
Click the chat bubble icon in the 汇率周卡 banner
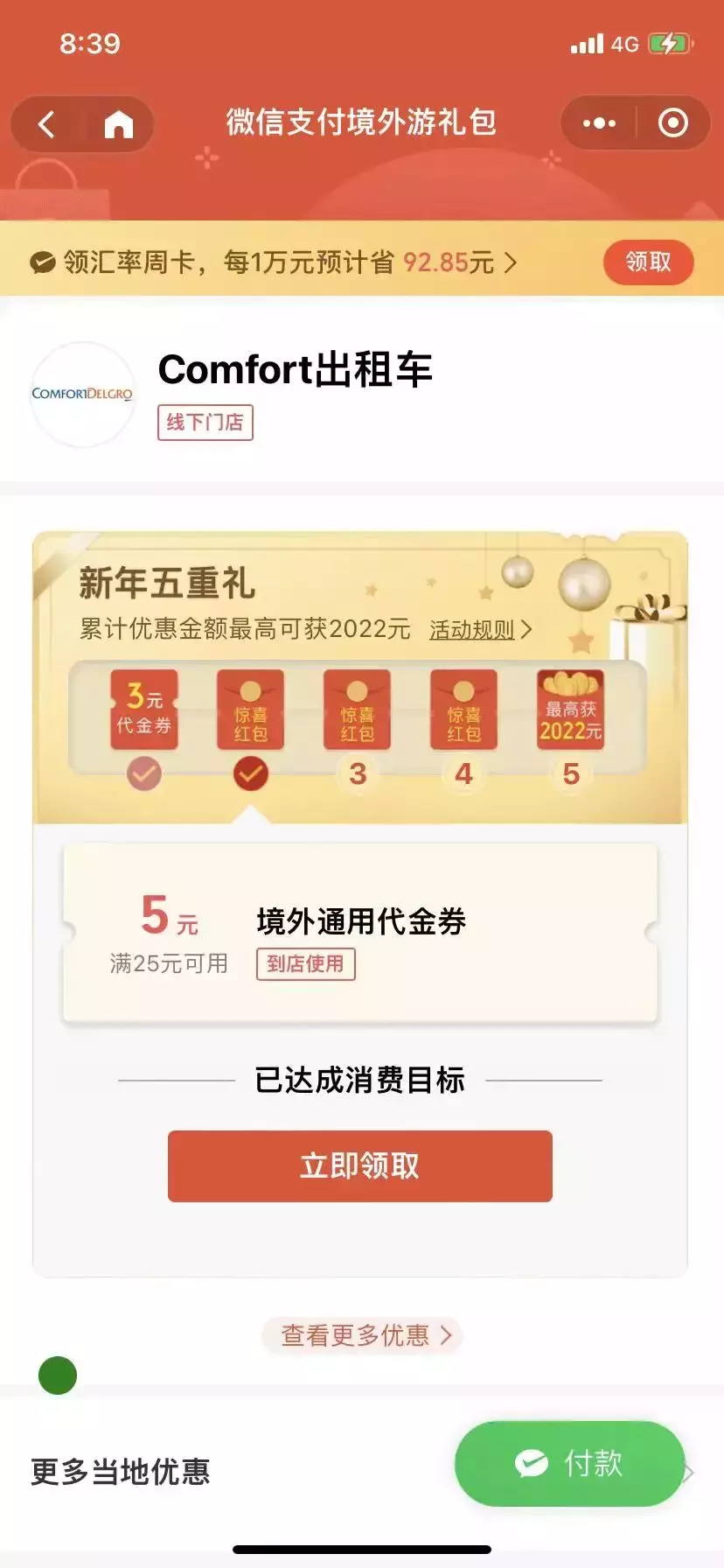tap(41, 261)
